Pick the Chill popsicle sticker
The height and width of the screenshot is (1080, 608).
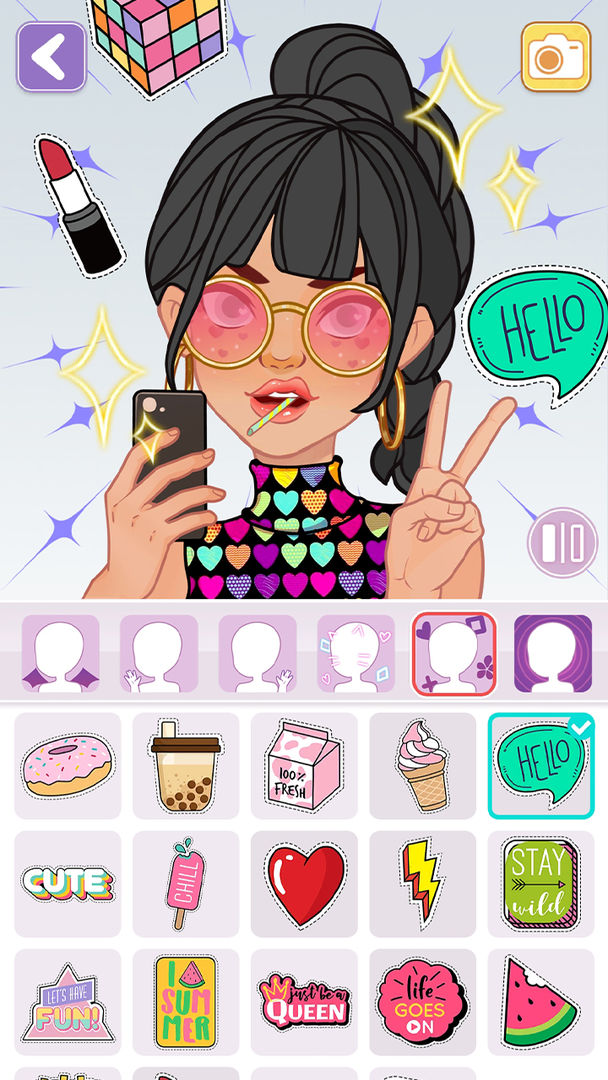186,884
